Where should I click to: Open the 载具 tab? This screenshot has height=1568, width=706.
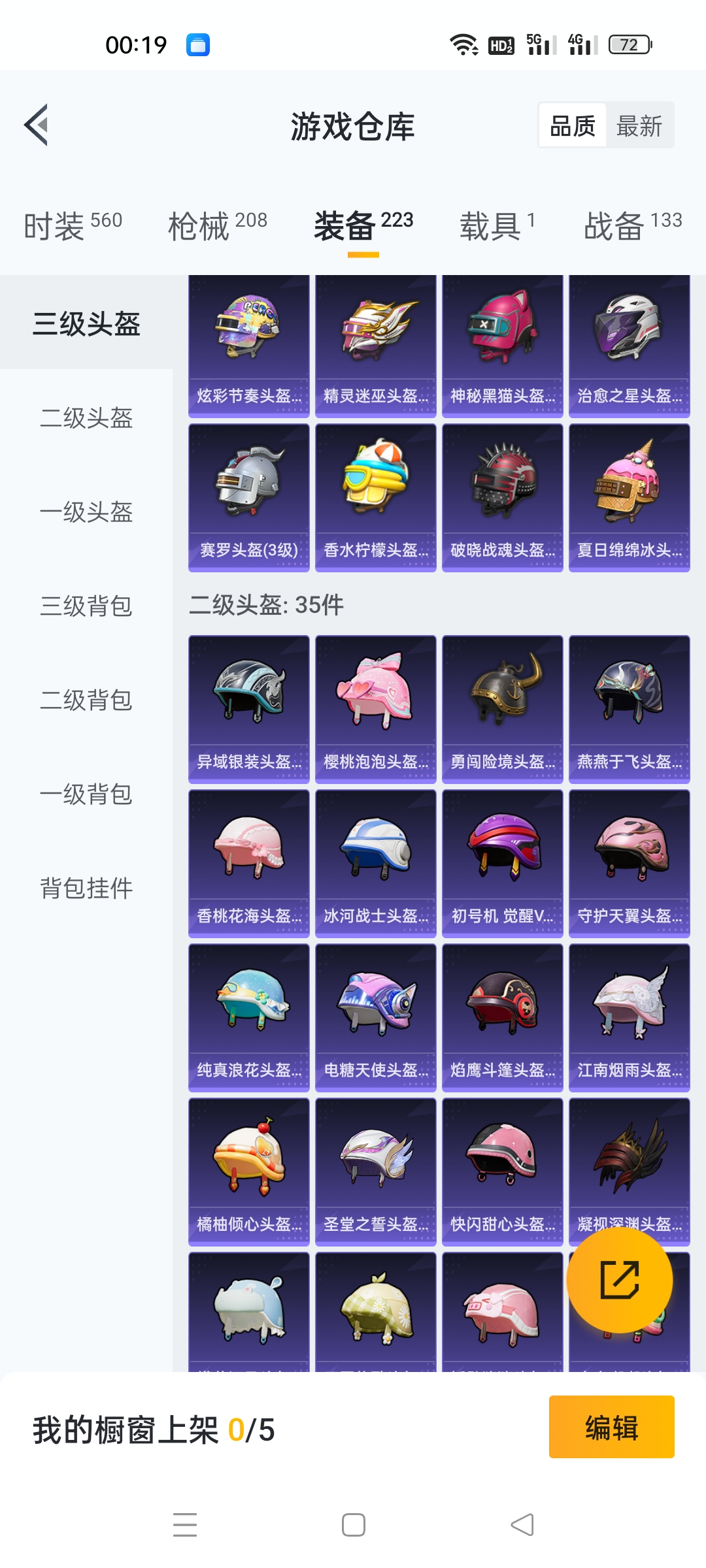click(498, 226)
